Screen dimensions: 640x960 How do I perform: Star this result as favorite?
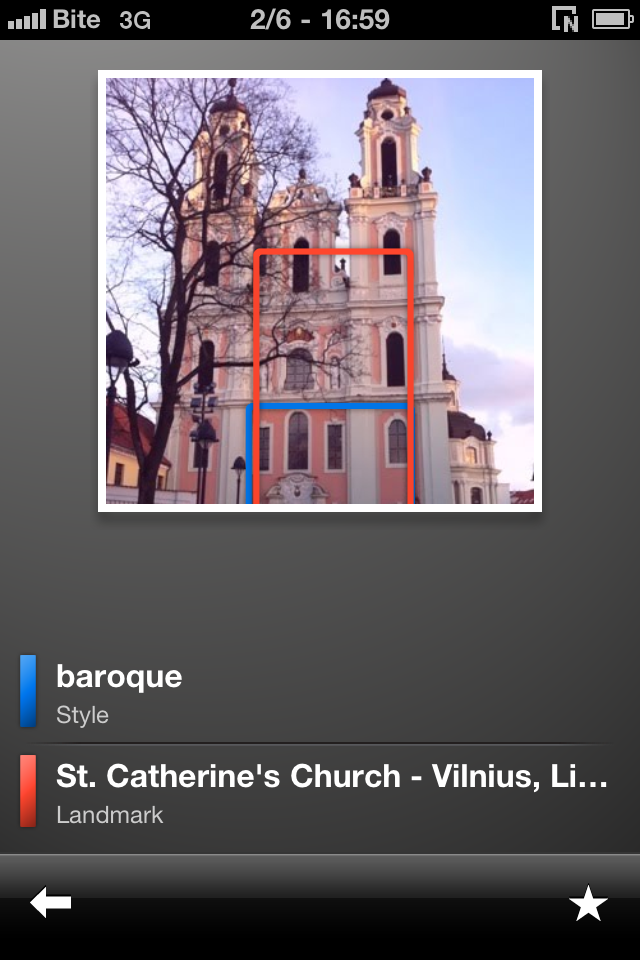(x=588, y=904)
